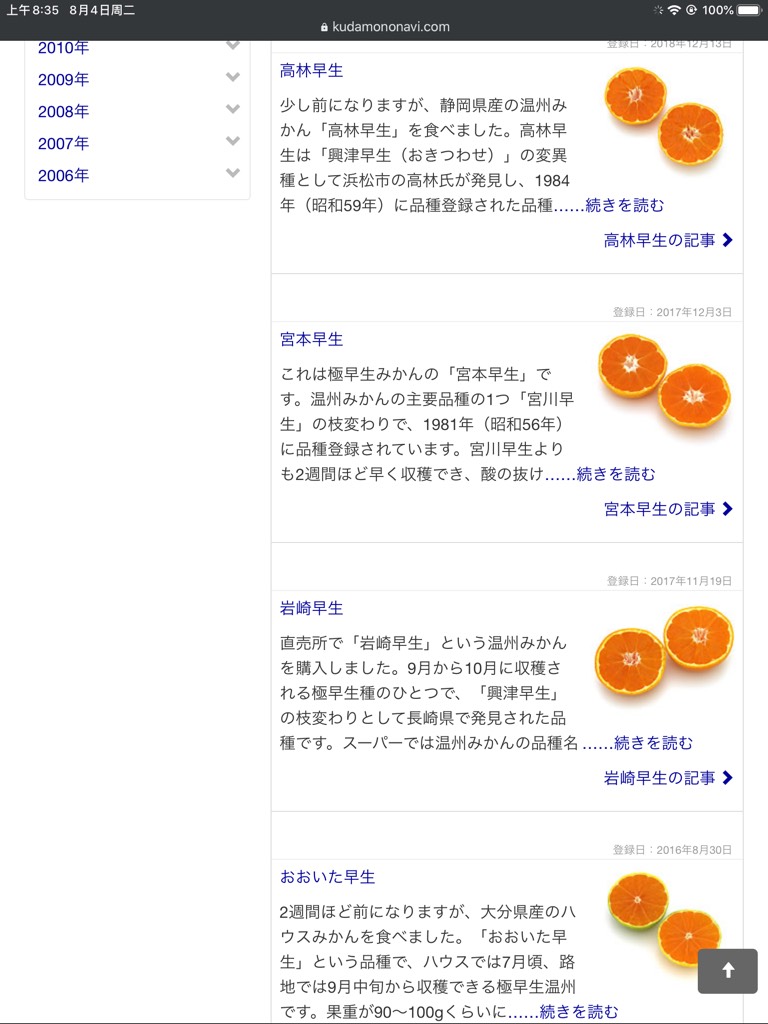
Task: Continue reading the 岩崎早生 summary
Action: tap(653, 743)
